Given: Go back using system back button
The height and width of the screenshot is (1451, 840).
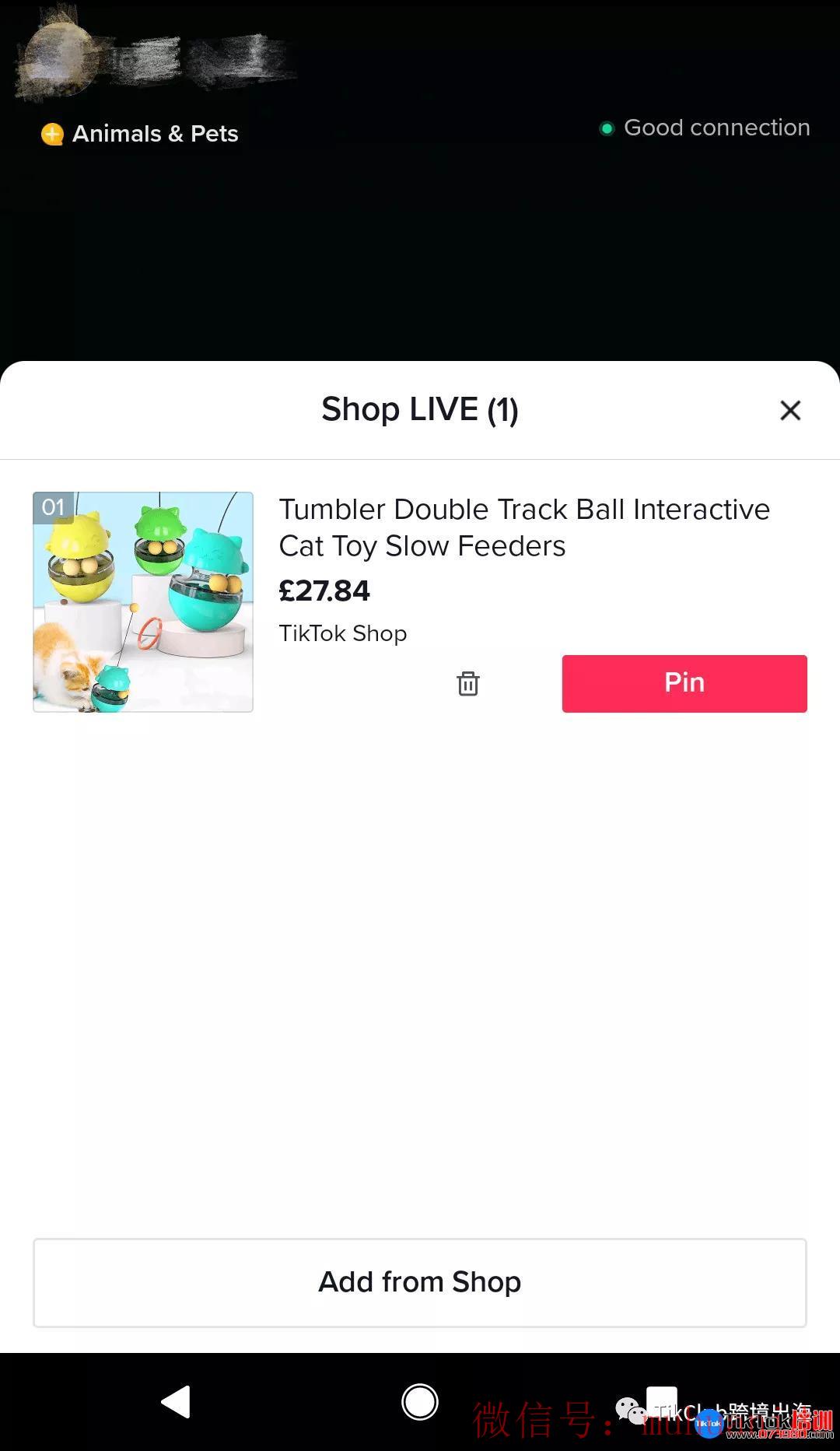Looking at the screenshot, I should (176, 1402).
